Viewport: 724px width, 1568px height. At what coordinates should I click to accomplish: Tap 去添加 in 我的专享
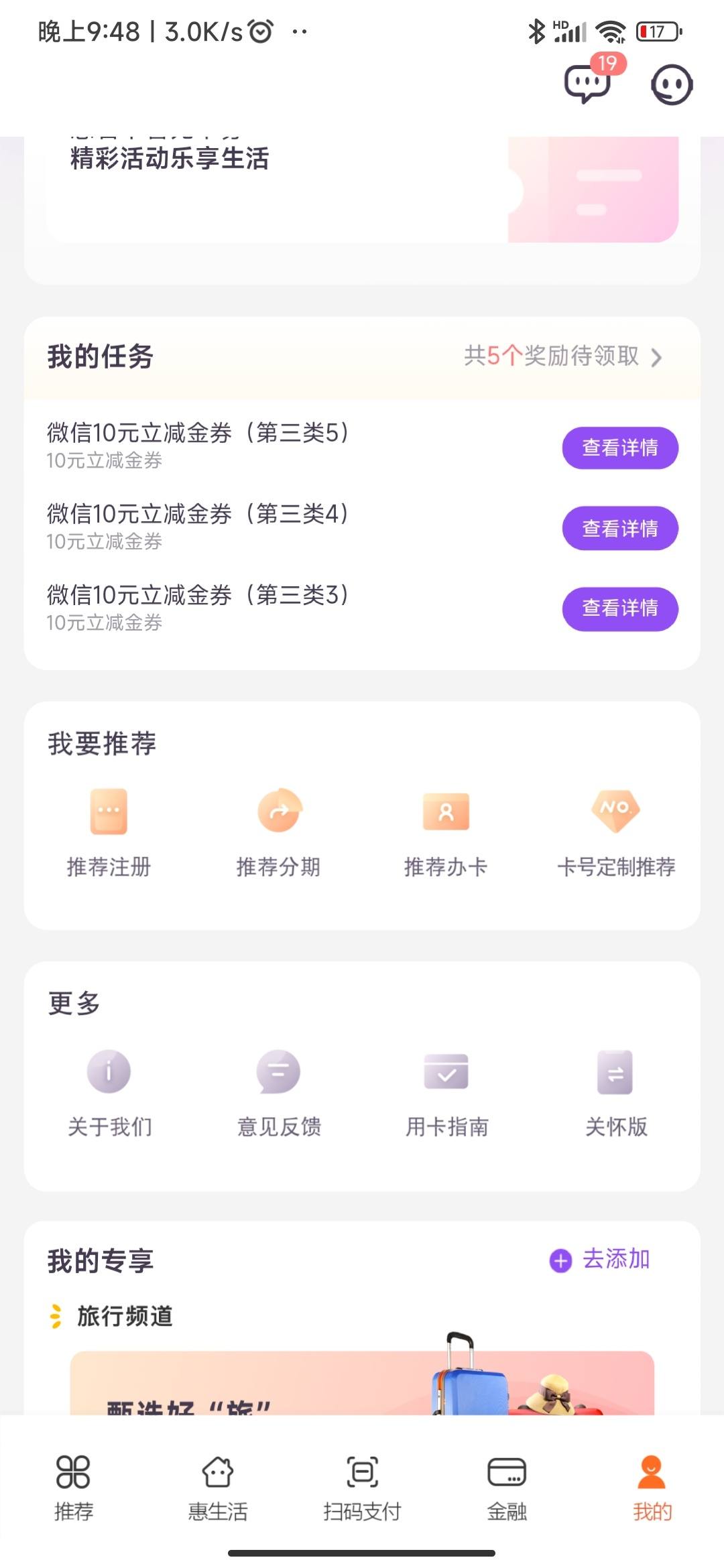[x=600, y=1259]
